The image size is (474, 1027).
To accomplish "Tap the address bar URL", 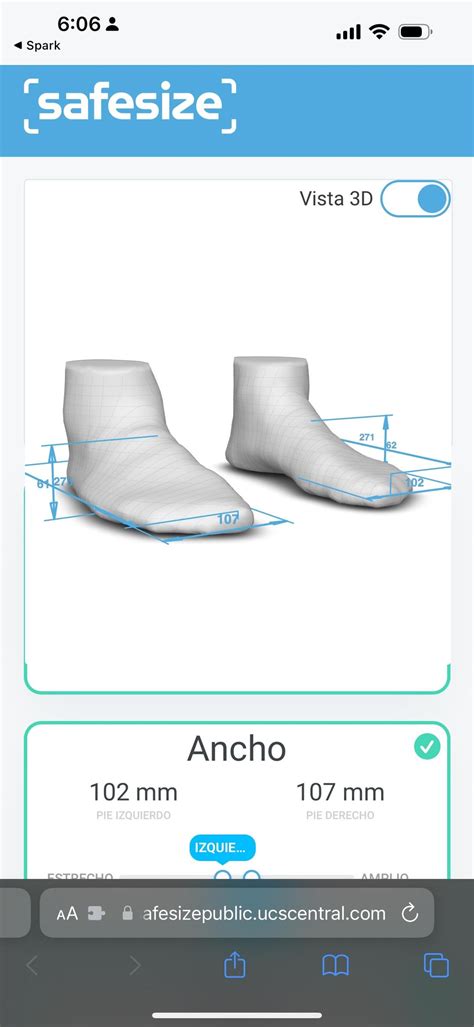I will 263,913.
